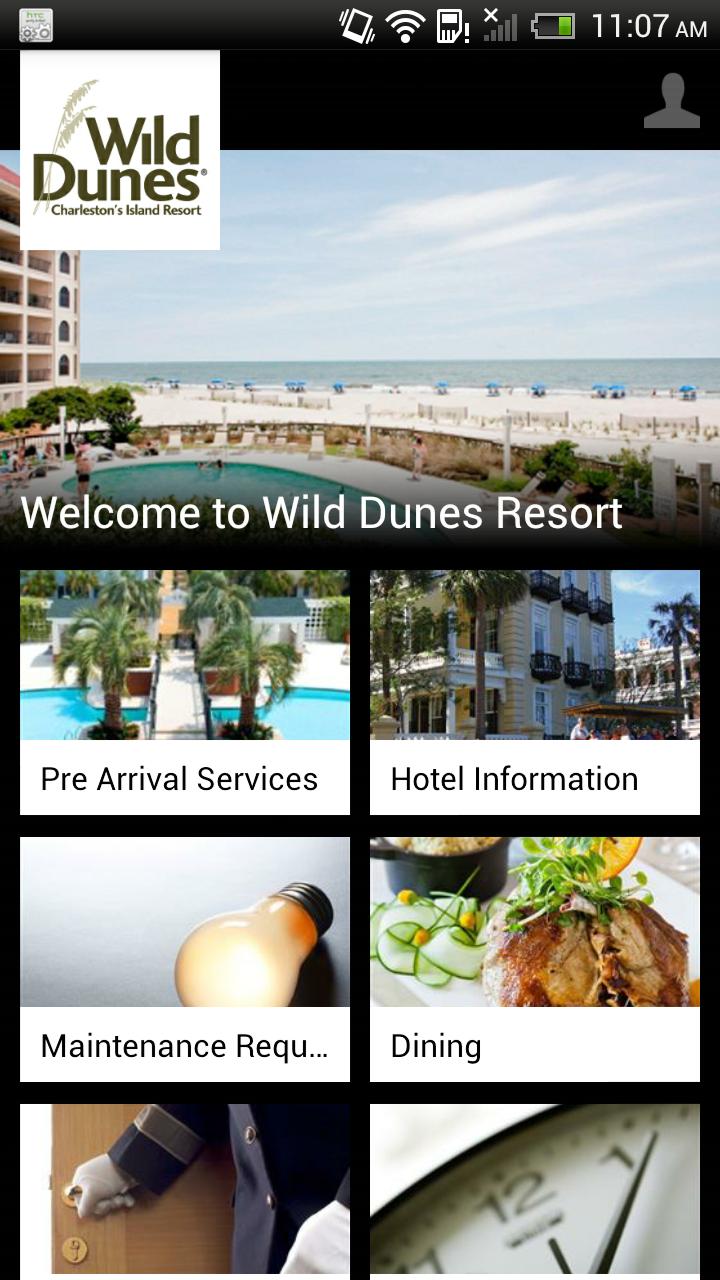The height and width of the screenshot is (1280, 720).
Task: Tap the plated food photo on the Dining tile
Action: click(534, 922)
